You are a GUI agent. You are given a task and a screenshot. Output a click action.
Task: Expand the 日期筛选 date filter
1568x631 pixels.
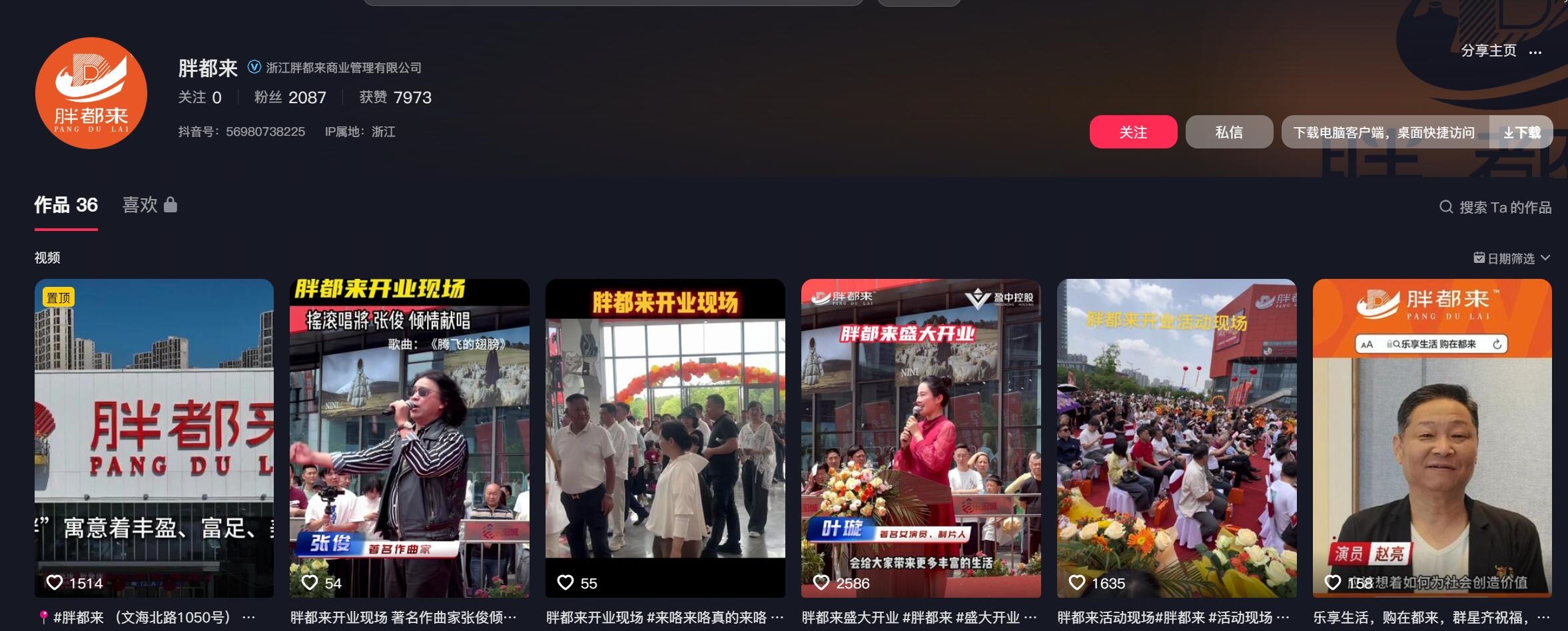click(x=1511, y=258)
